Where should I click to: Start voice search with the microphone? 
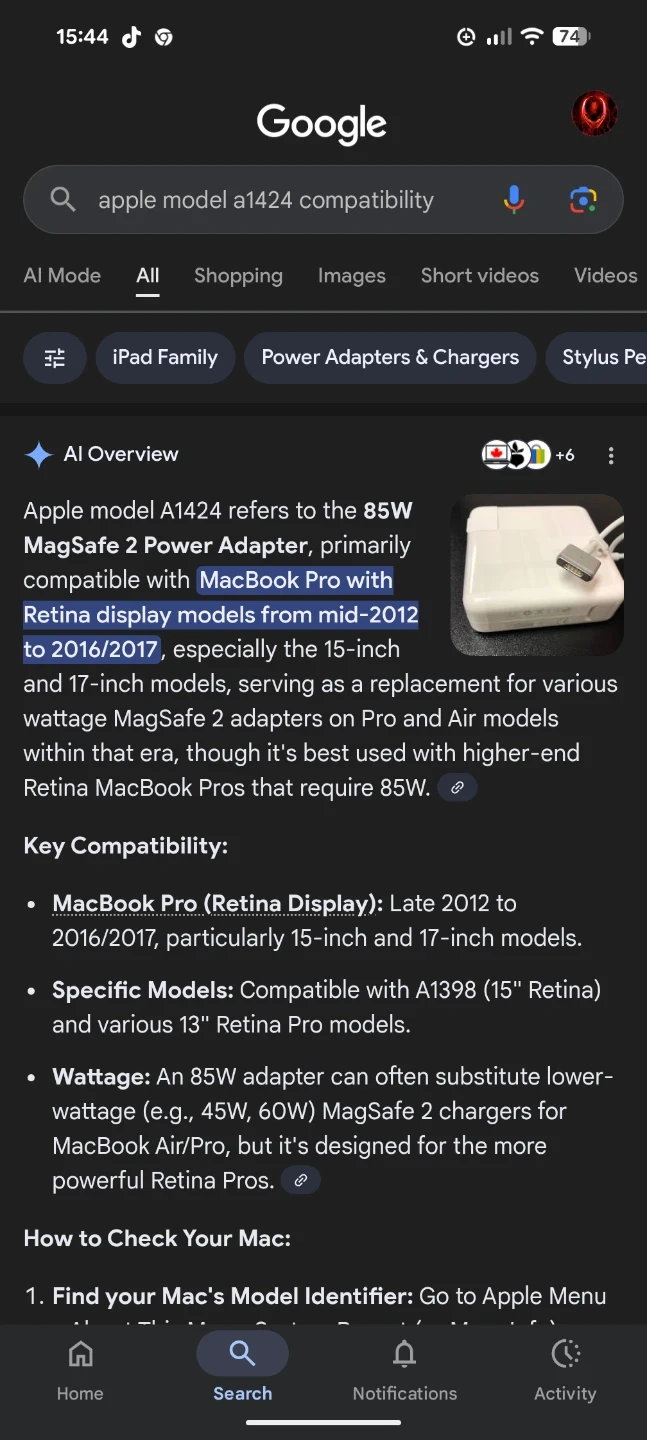pos(513,200)
